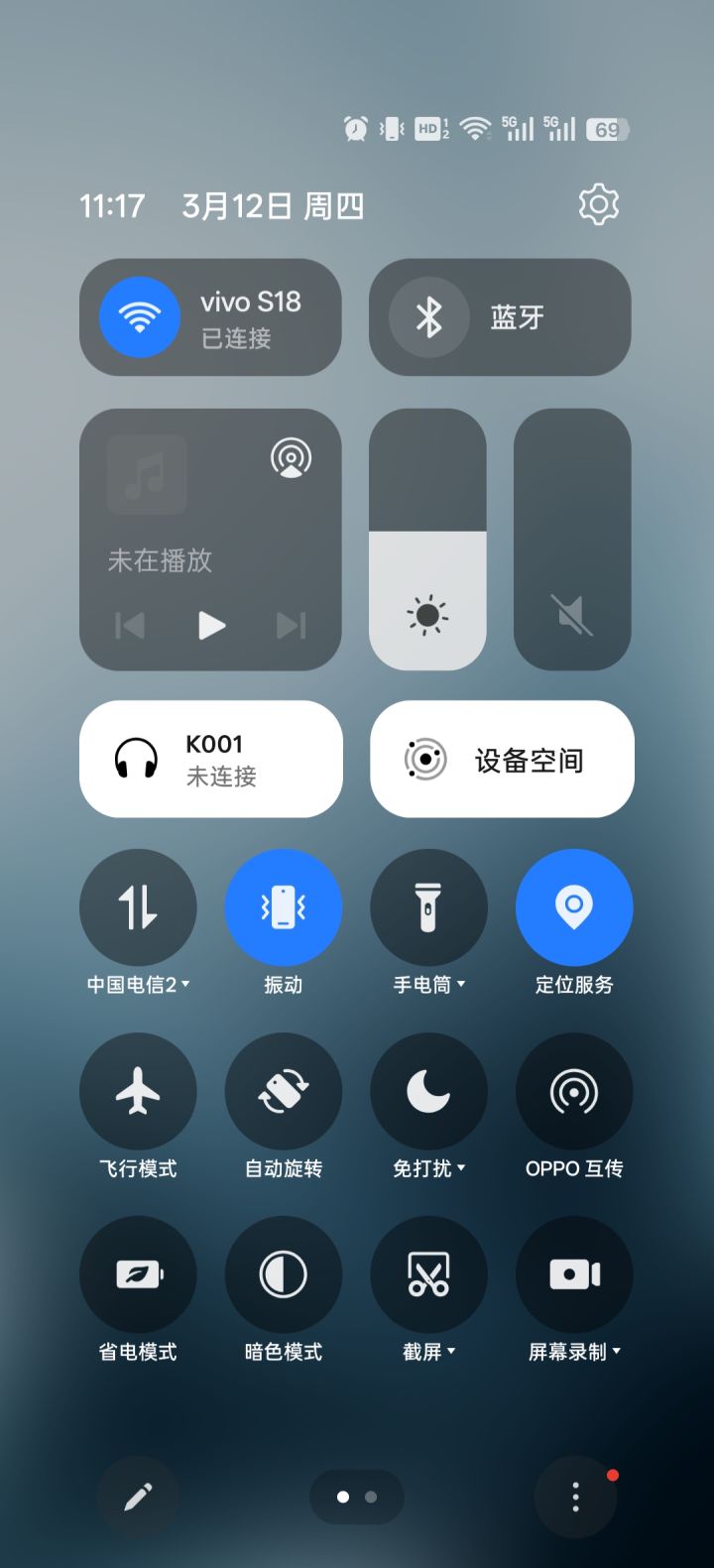
Task: Start screen recording (屏幕录制)
Action: pos(574,1272)
